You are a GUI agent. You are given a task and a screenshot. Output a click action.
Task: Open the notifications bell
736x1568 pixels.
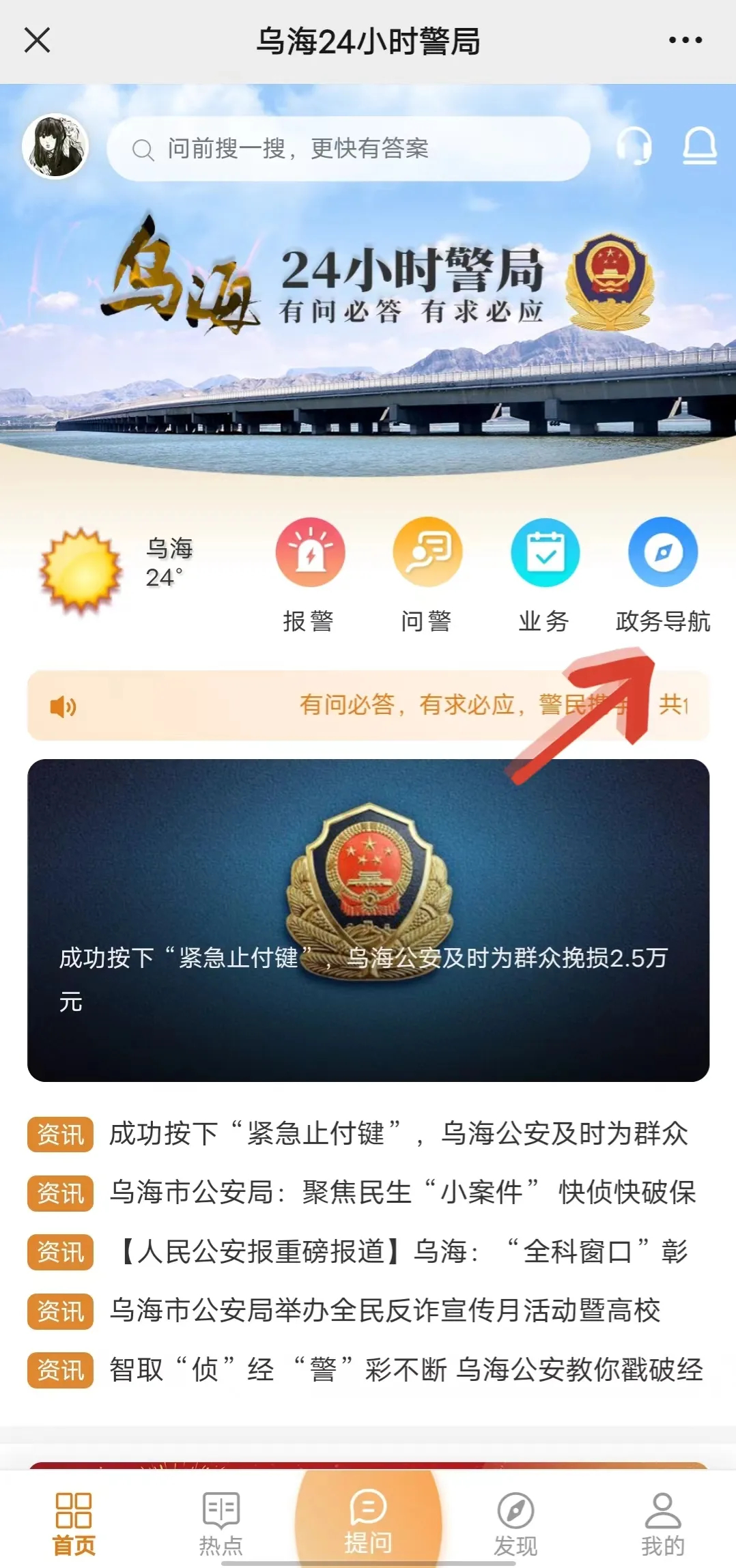coord(700,146)
